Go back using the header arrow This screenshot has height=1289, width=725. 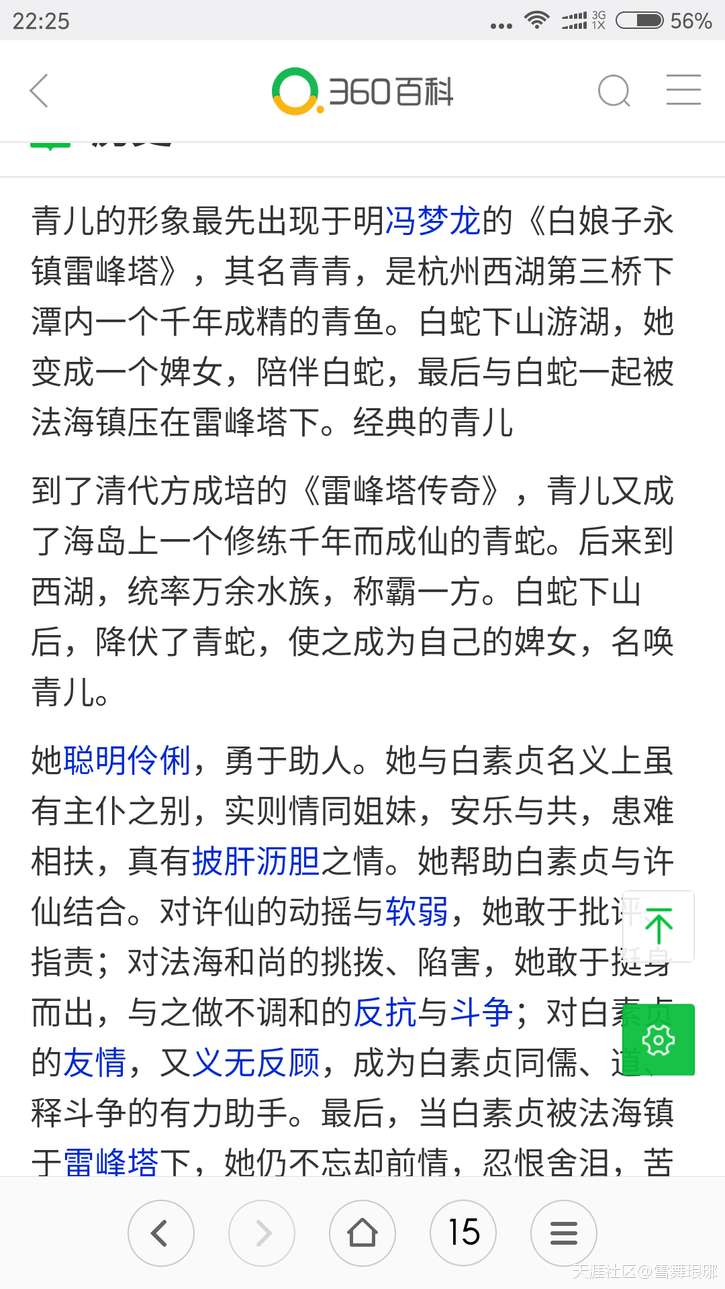[40, 91]
